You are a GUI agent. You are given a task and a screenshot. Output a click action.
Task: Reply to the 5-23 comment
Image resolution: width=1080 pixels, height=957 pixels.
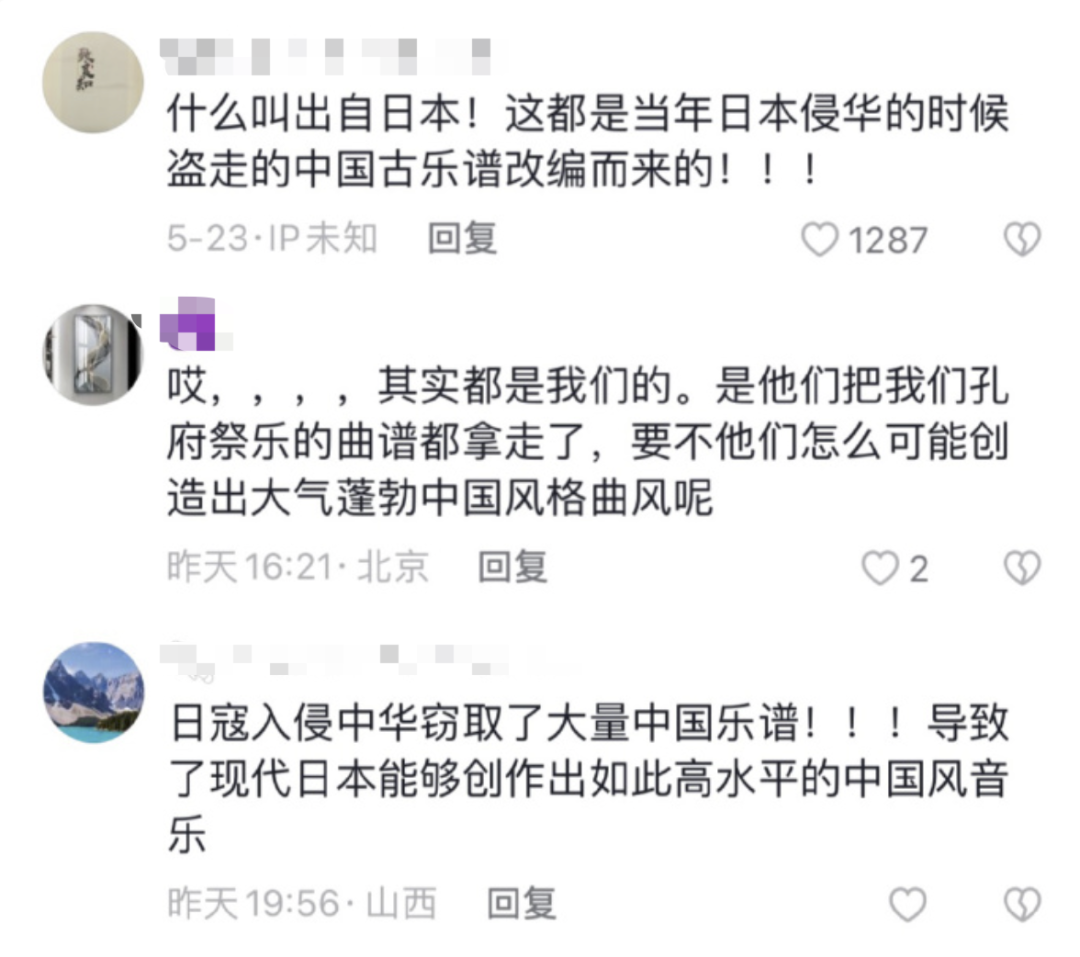click(x=462, y=238)
